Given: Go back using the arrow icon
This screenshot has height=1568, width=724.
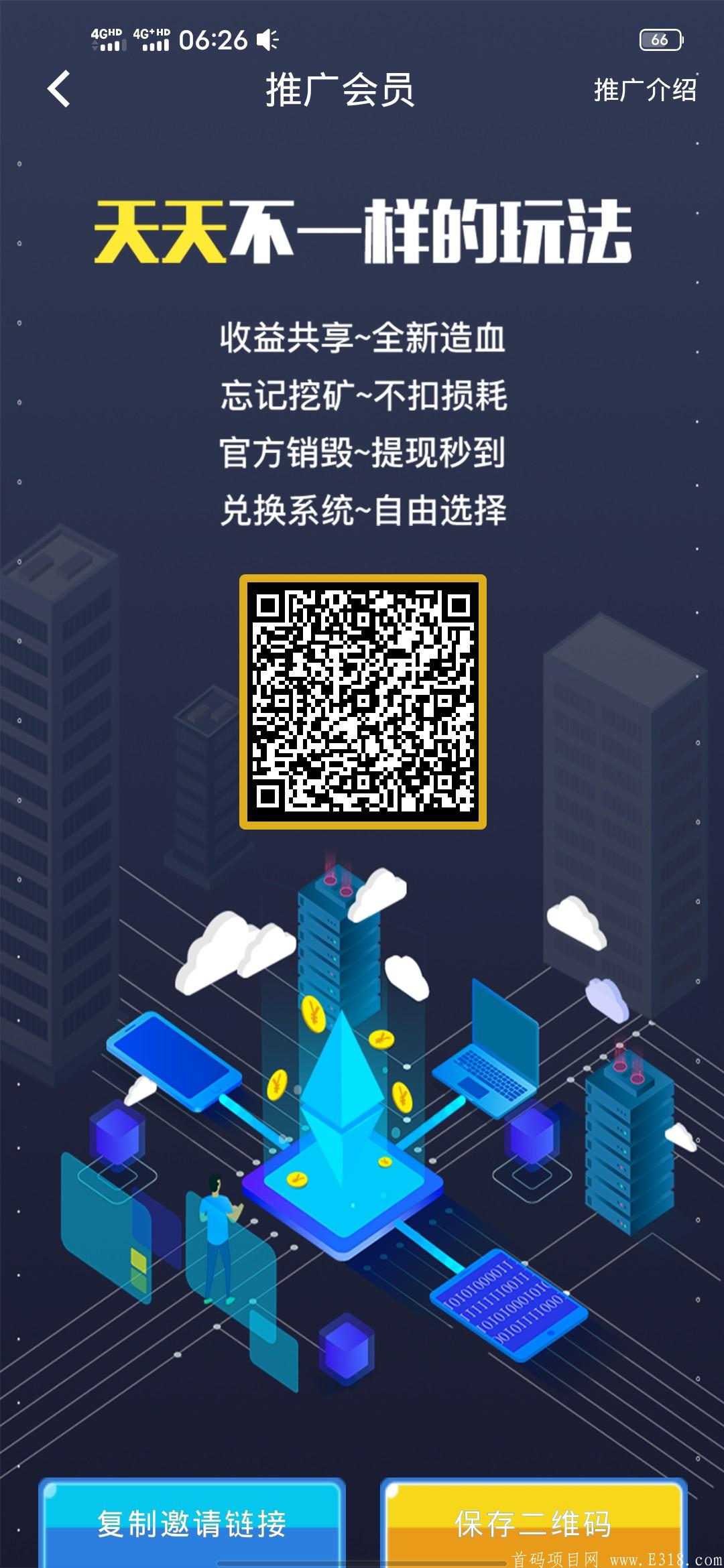Looking at the screenshot, I should tap(59, 89).
